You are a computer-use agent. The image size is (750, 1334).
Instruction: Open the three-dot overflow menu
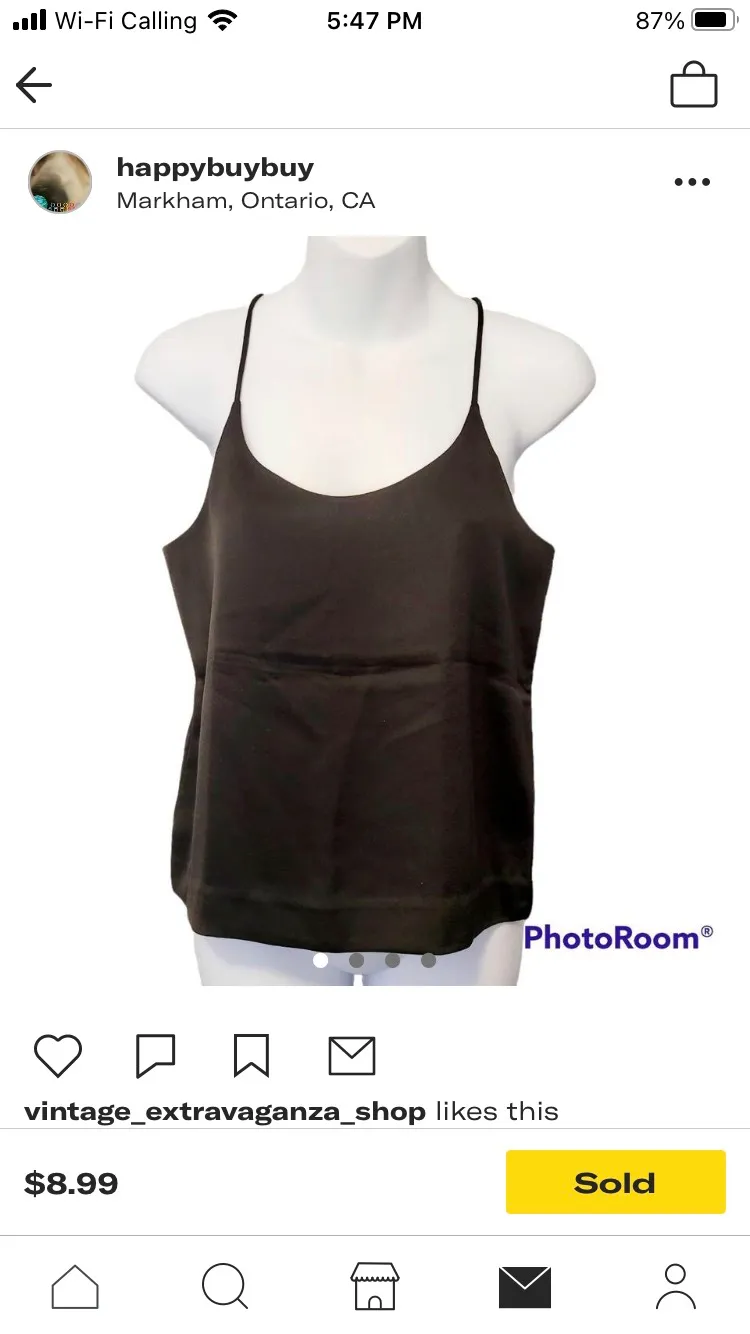pyautogui.click(x=692, y=182)
